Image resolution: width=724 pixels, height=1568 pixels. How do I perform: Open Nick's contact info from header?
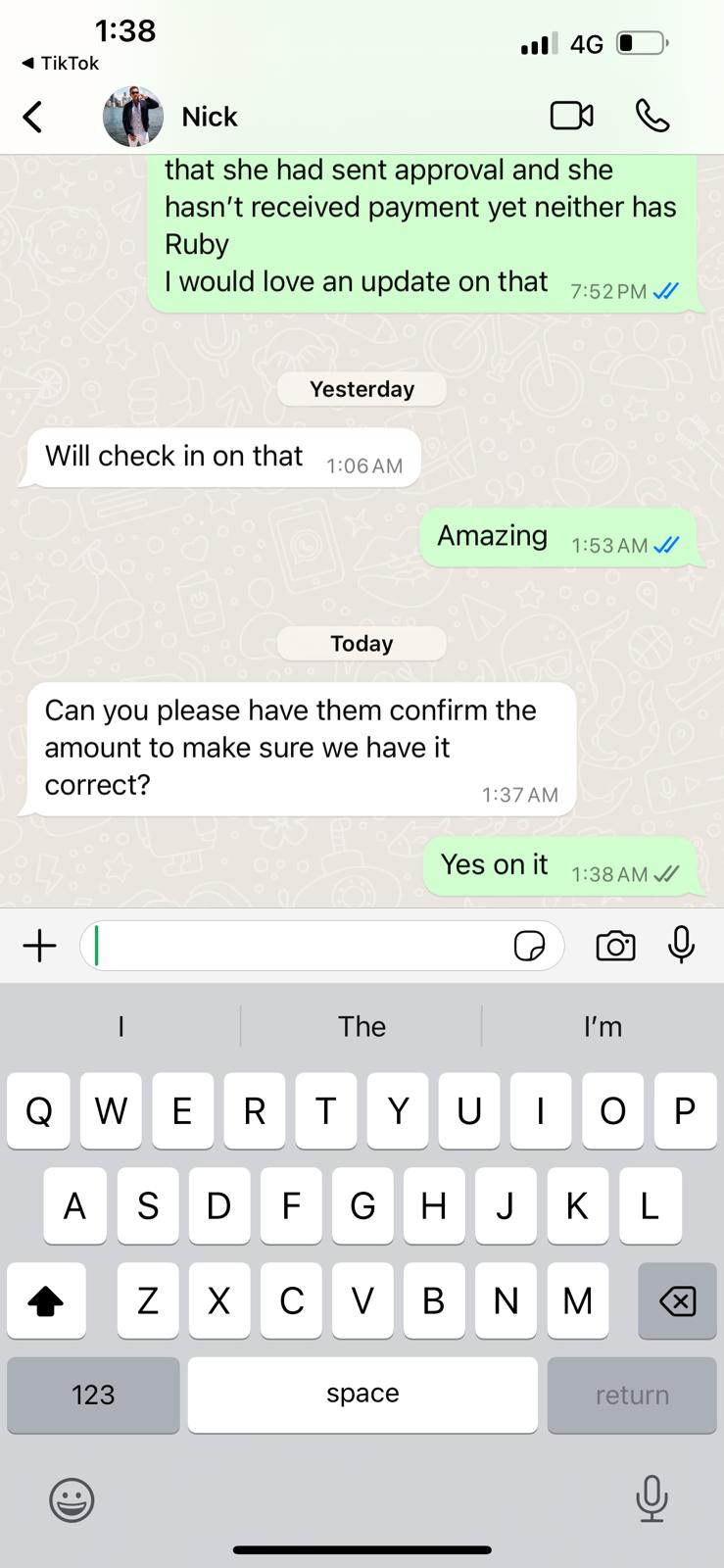[210, 117]
